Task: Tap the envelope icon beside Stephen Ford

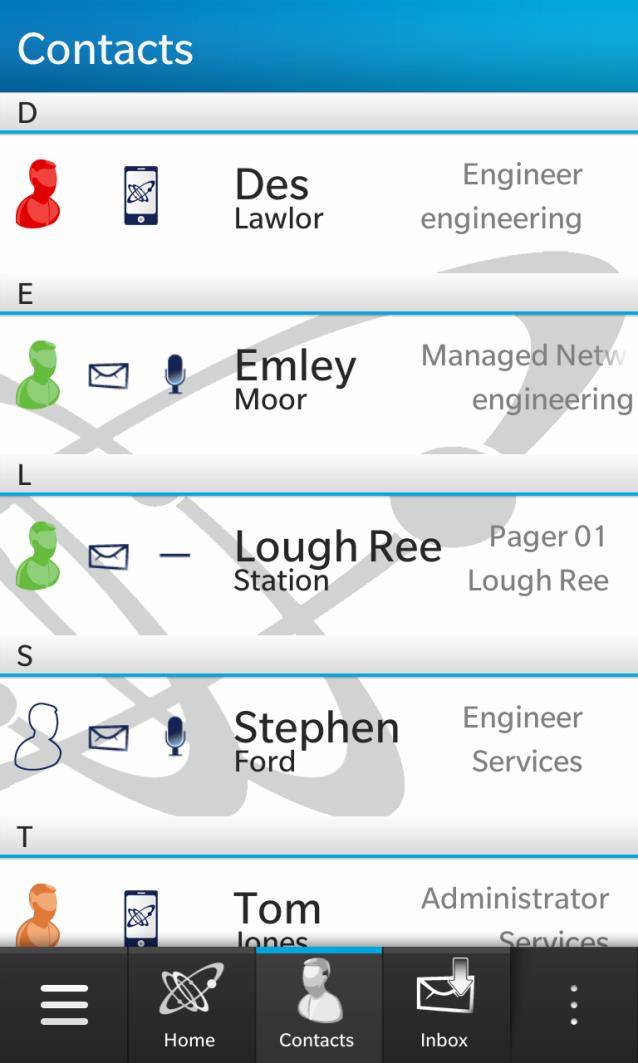Action: (x=108, y=738)
